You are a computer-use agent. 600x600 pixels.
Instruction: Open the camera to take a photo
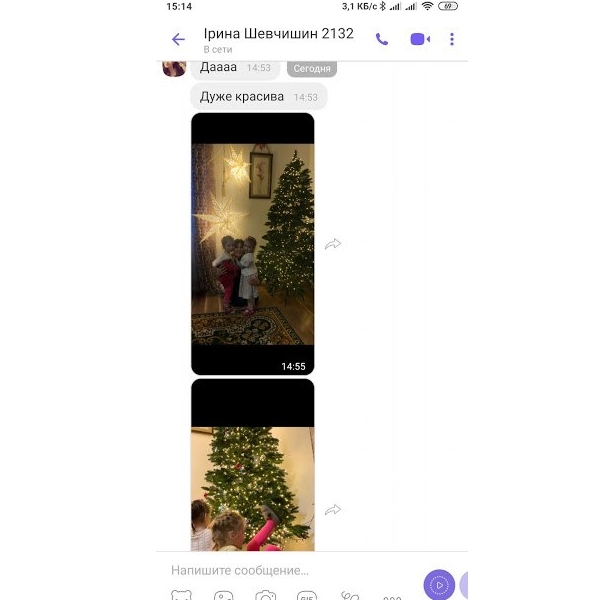265,596
